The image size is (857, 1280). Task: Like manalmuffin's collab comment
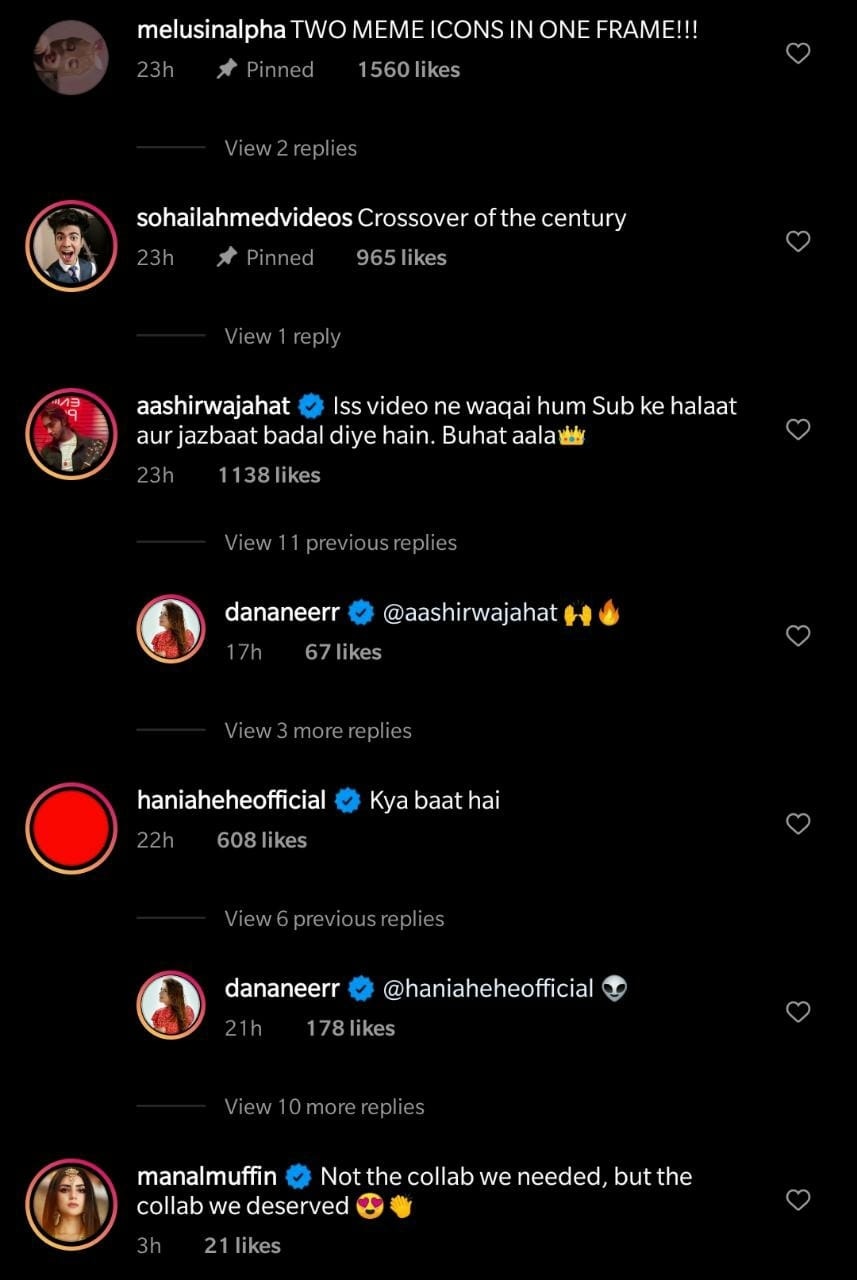point(798,1199)
